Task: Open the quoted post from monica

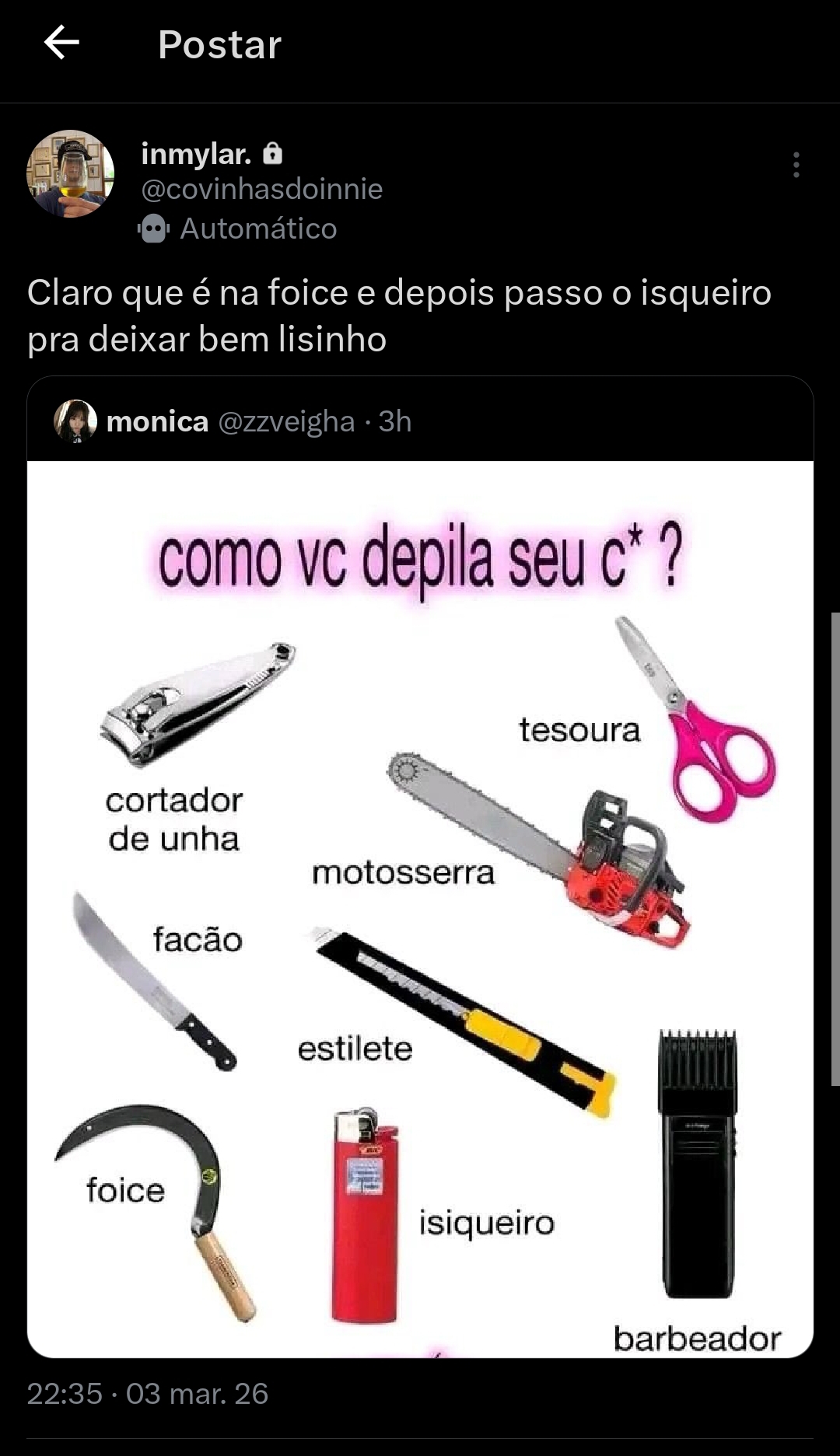Action: coord(420,422)
